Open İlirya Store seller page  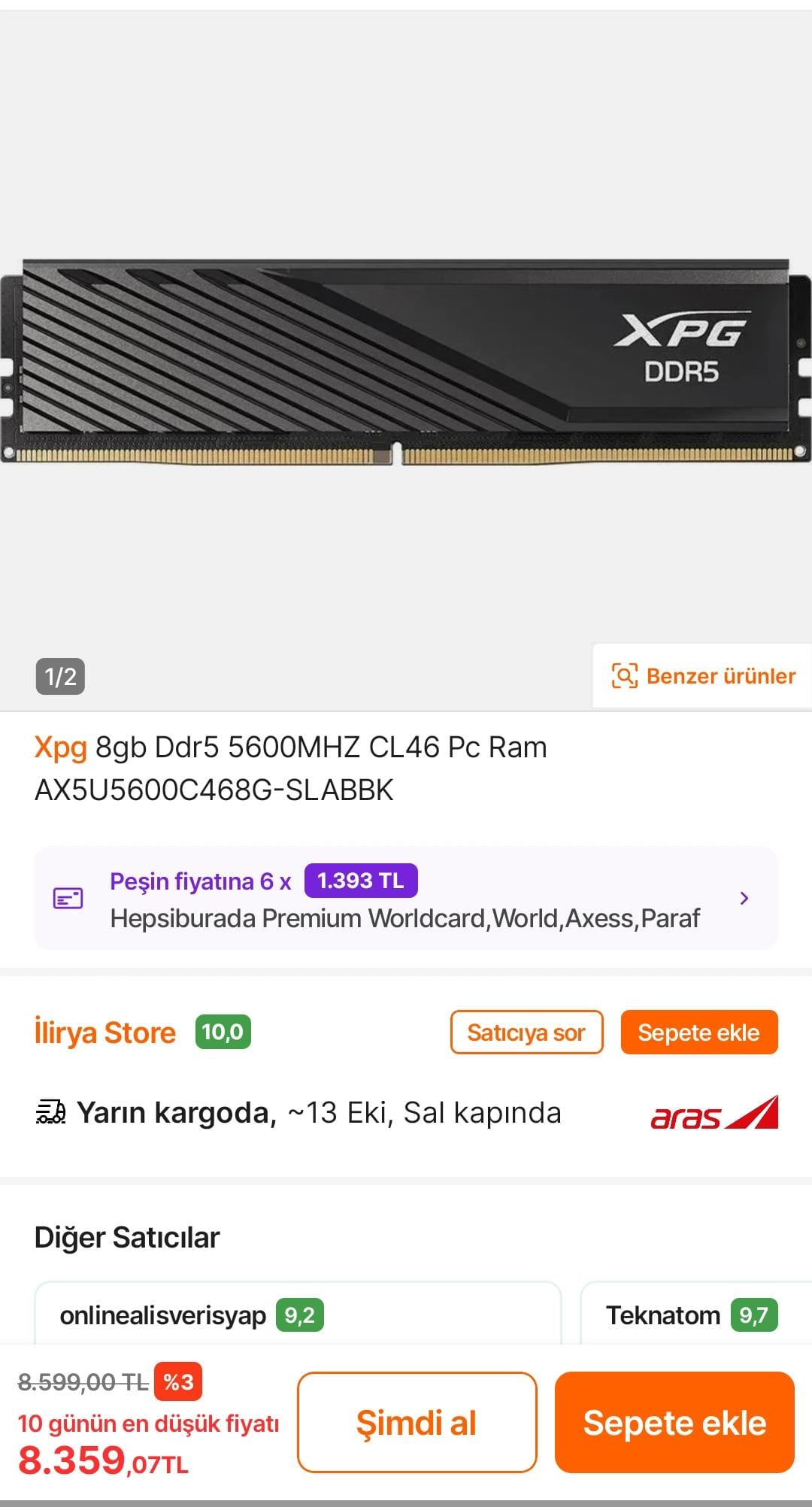pyautogui.click(x=105, y=1032)
